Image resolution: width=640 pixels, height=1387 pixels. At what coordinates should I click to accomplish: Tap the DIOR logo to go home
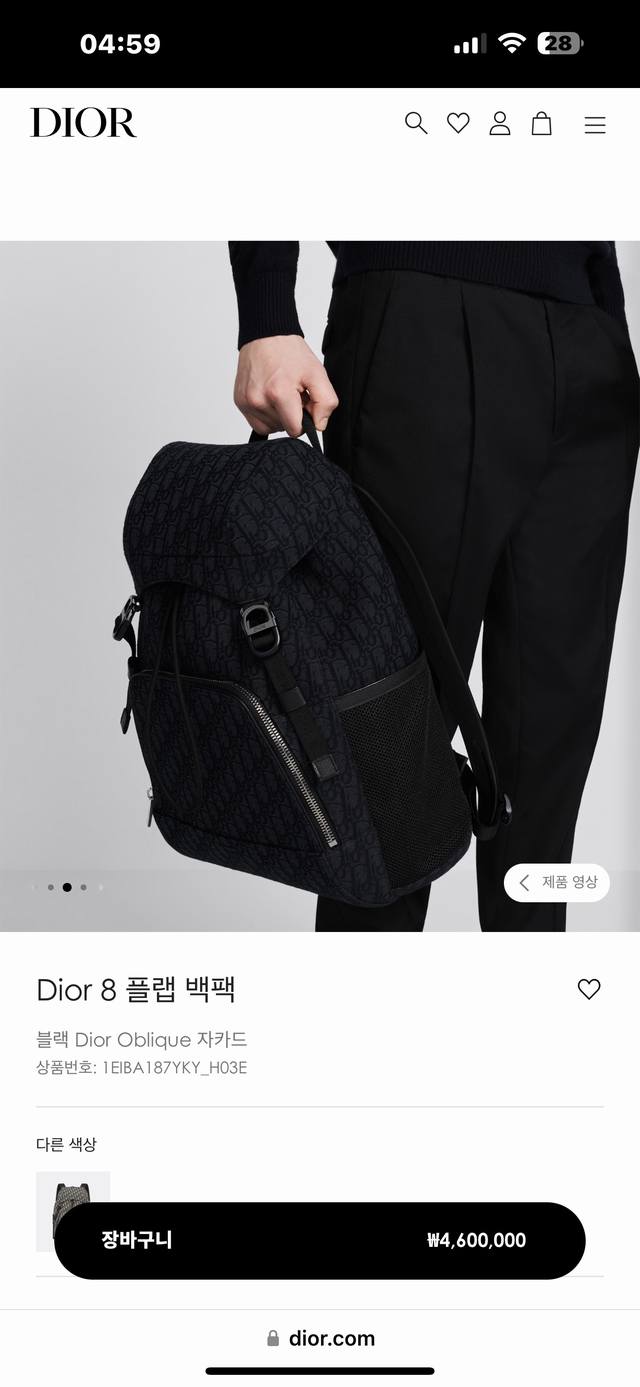click(83, 123)
